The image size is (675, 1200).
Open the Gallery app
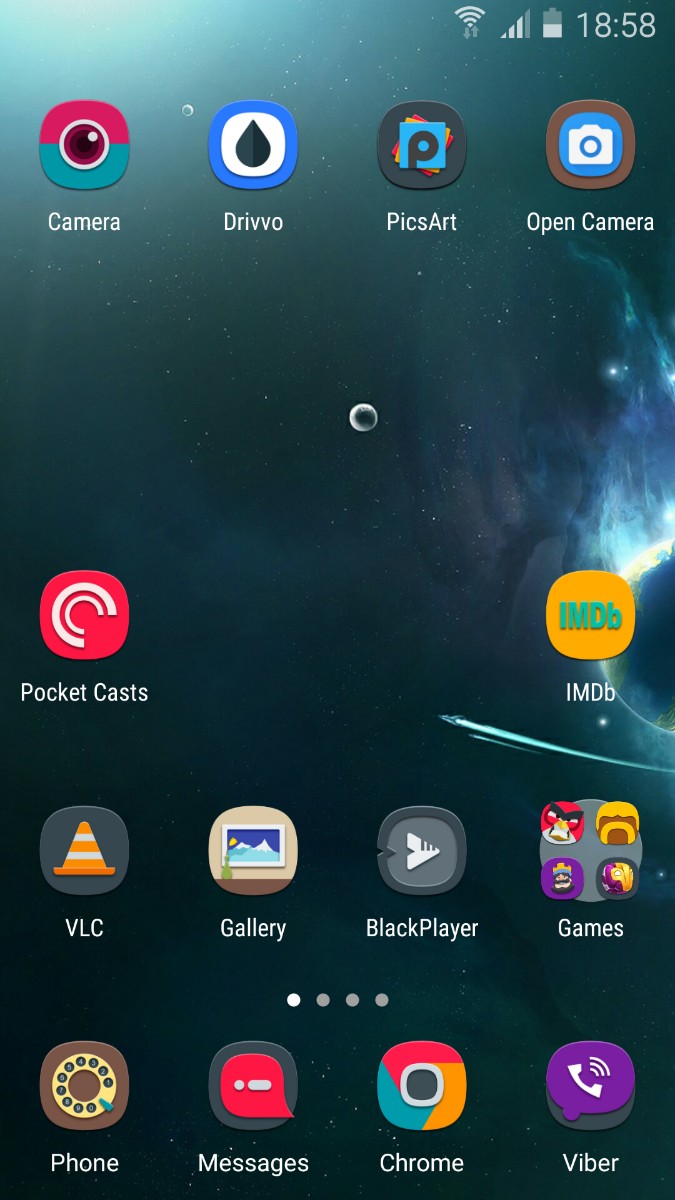pyautogui.click(x=253, y=851)
